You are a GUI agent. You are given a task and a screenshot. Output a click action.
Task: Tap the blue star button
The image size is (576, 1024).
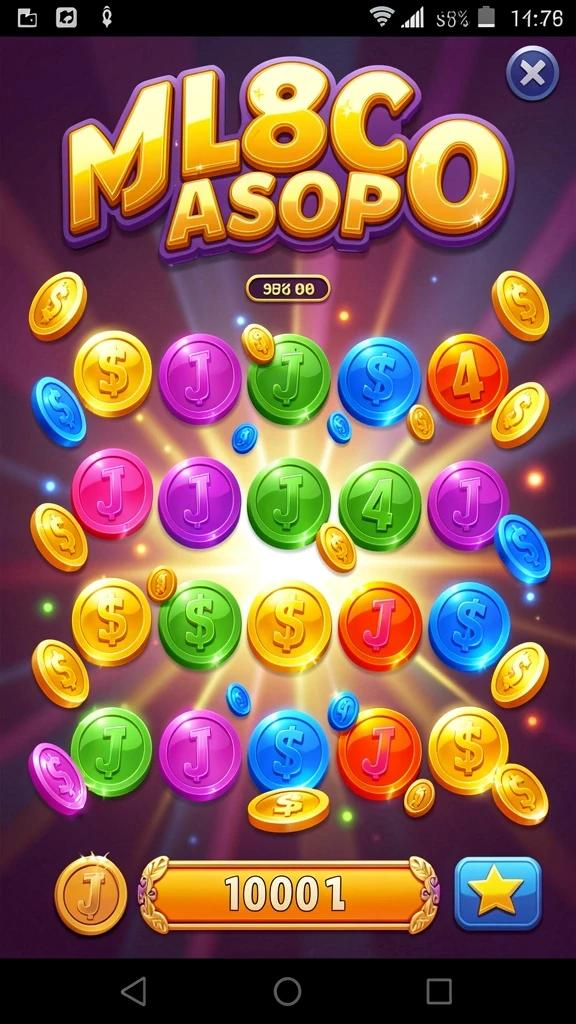click(x=498, y=893)
